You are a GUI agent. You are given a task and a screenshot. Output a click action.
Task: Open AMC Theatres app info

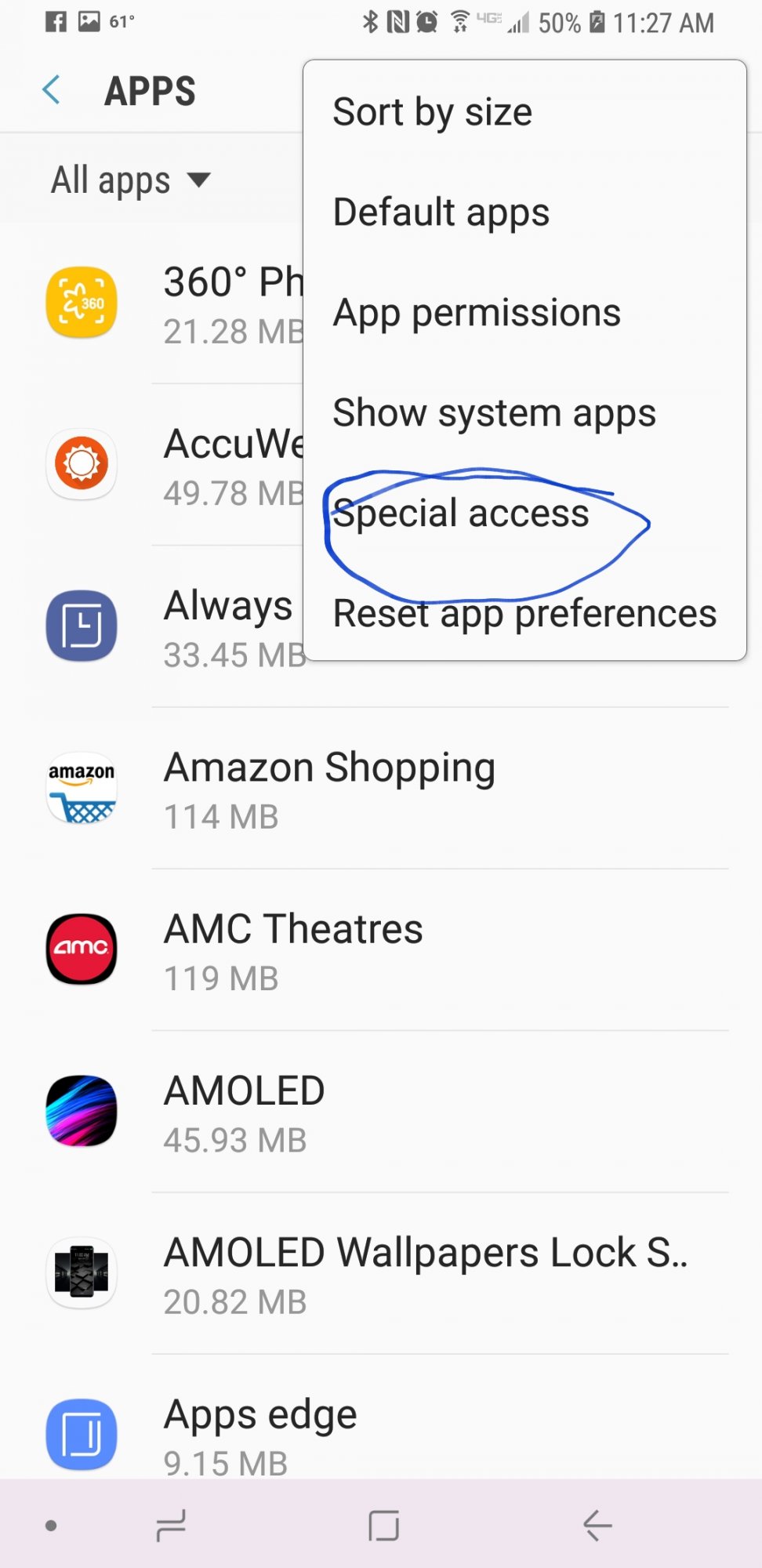click(381, 950)
